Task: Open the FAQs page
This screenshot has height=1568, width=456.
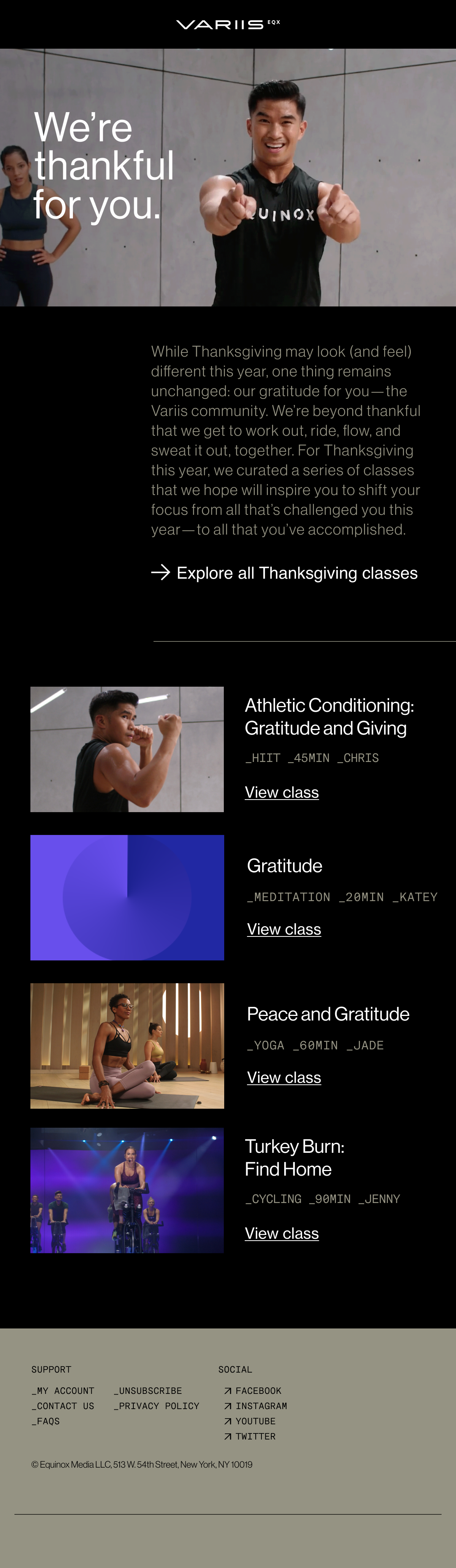Action: click(46, 1421)
